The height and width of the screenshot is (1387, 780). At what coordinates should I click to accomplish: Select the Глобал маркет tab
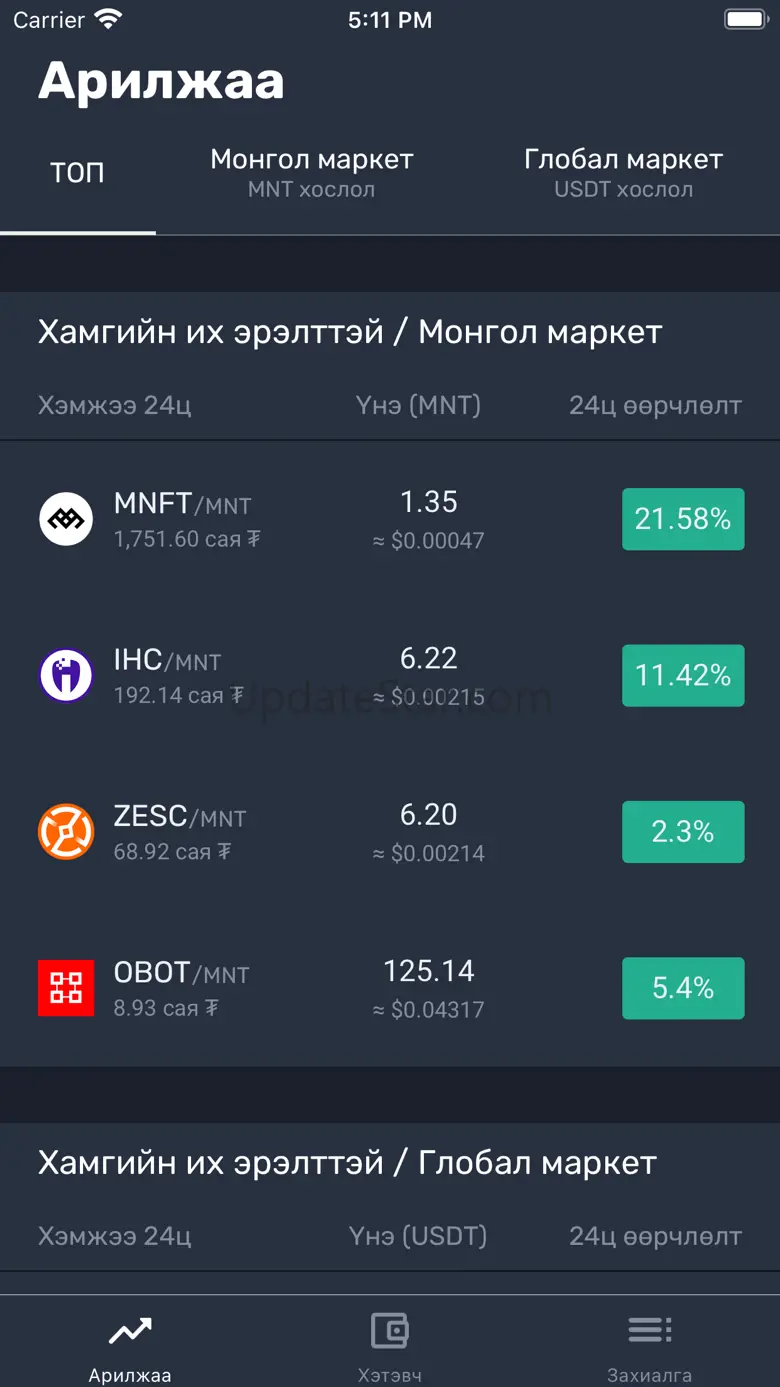(623, 173)
